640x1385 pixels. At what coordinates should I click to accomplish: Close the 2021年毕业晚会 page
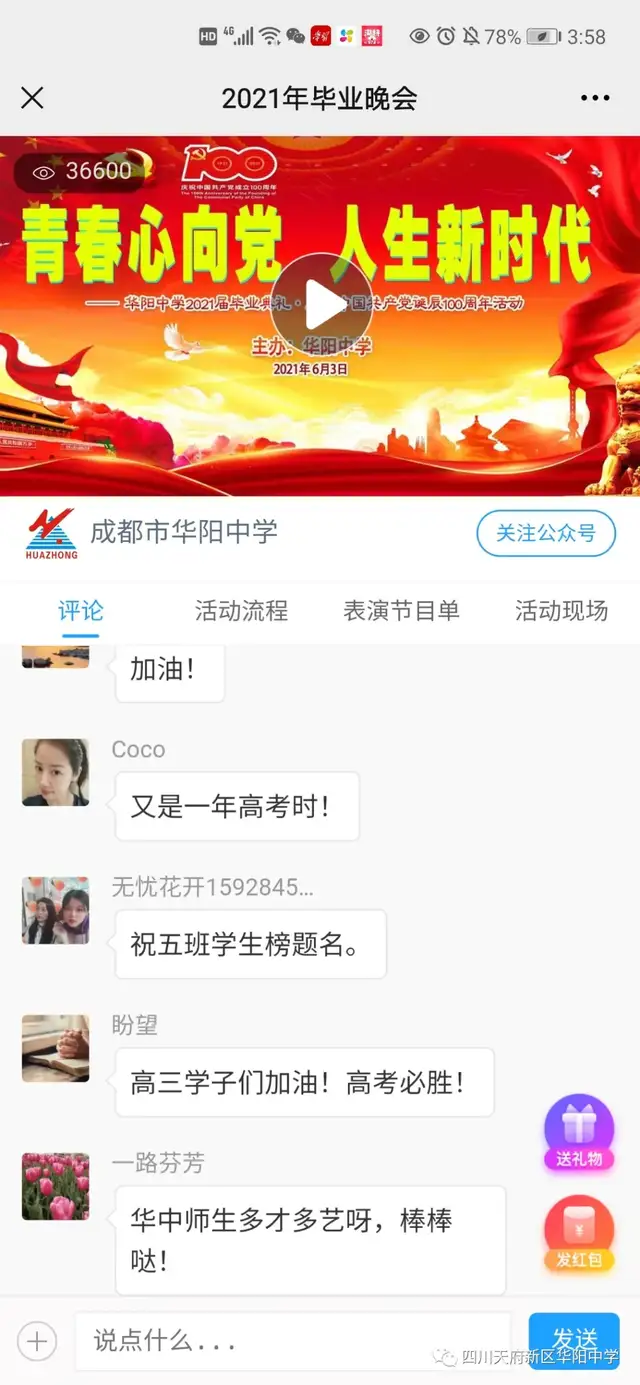pyautogui.click(x=32, y=97)
